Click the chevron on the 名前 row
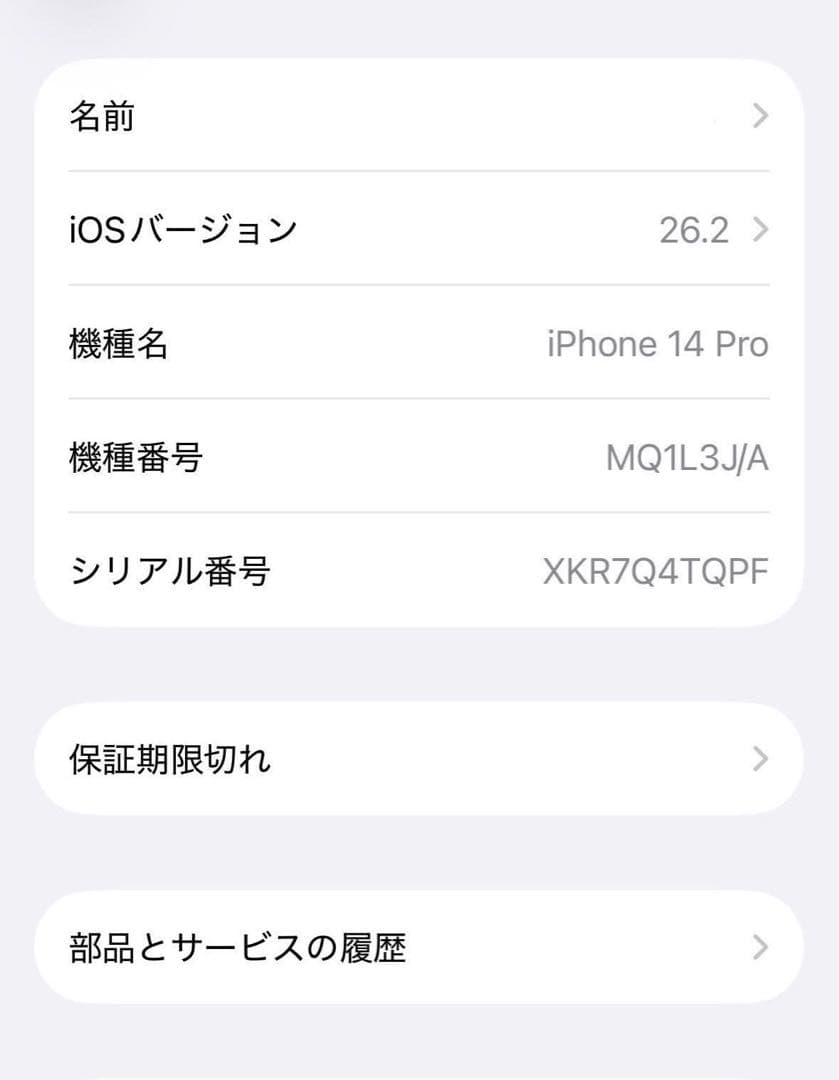The width and height of the screenshot is (839, 1080). click(758, 117)
